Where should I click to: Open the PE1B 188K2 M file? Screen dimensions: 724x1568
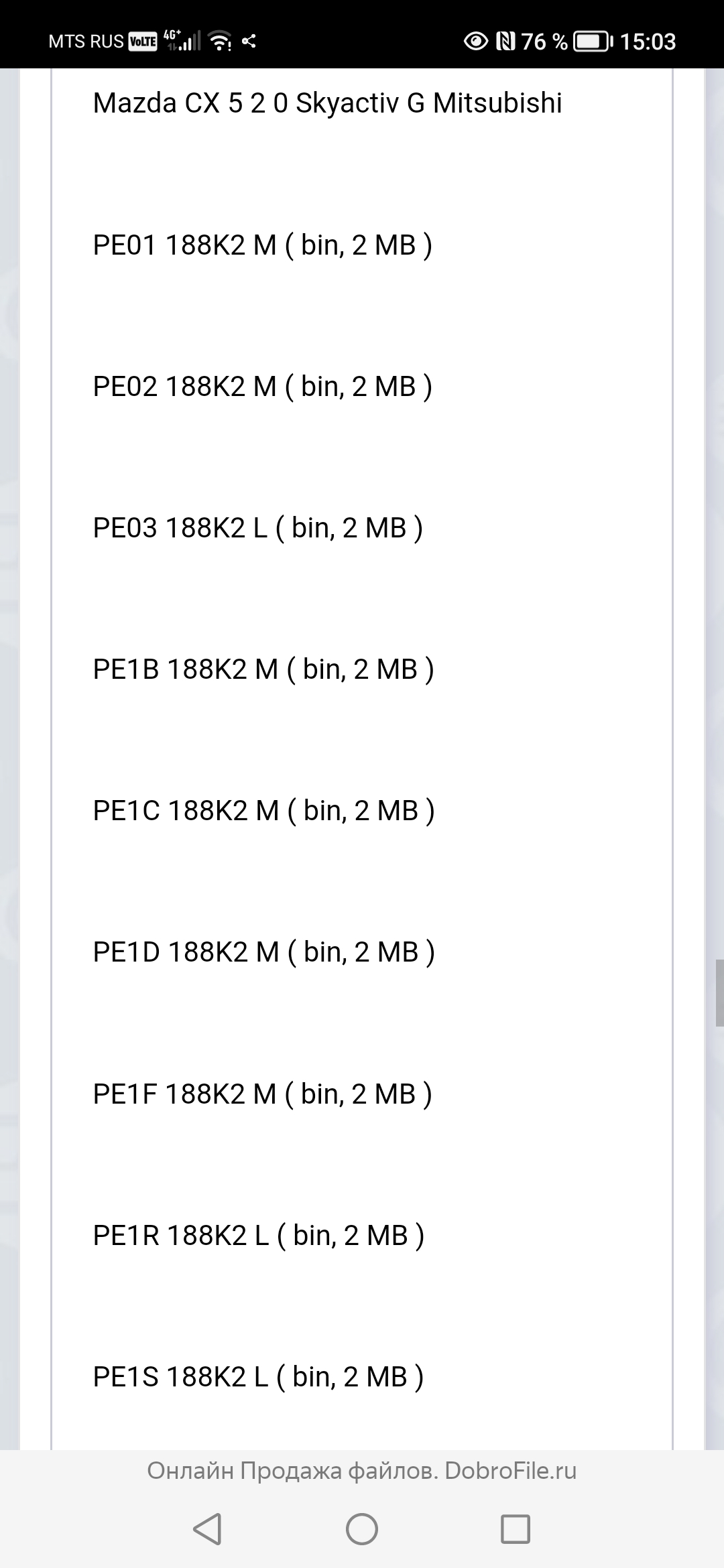[263, 669]
